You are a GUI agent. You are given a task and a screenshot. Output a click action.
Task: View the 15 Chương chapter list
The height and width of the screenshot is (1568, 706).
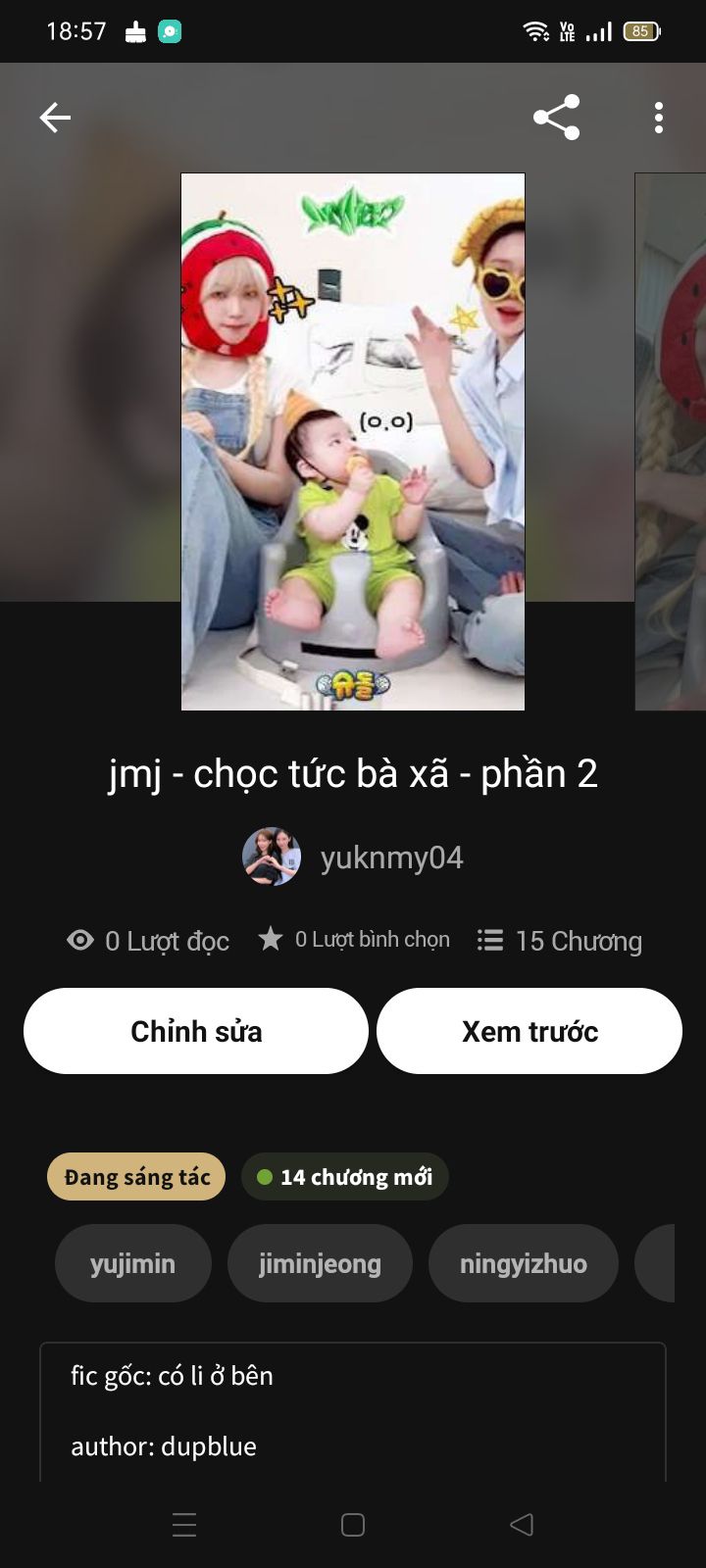(560, 941)
